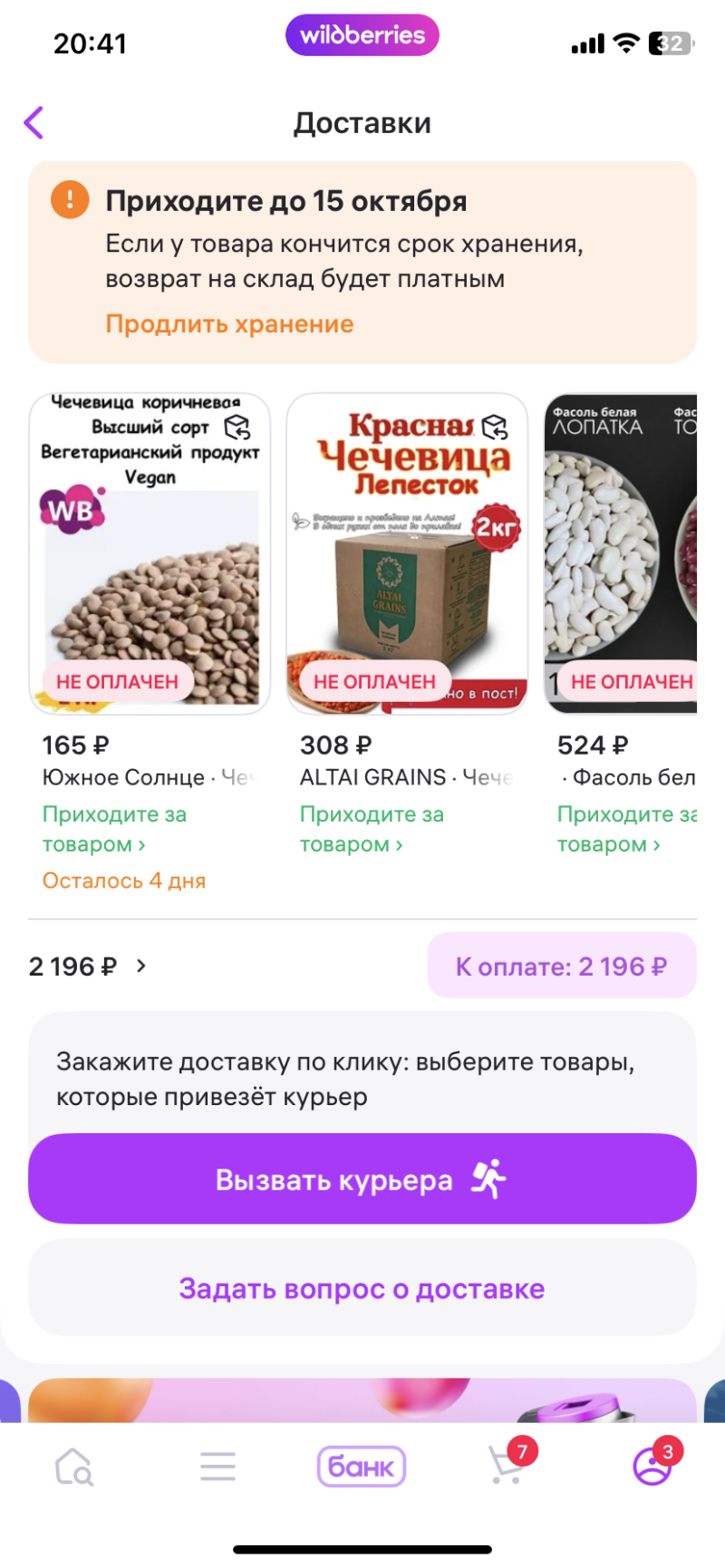The image size is (725, 1568).
Task: Switch to the home search tab
Action: [x=73, y=1466]
